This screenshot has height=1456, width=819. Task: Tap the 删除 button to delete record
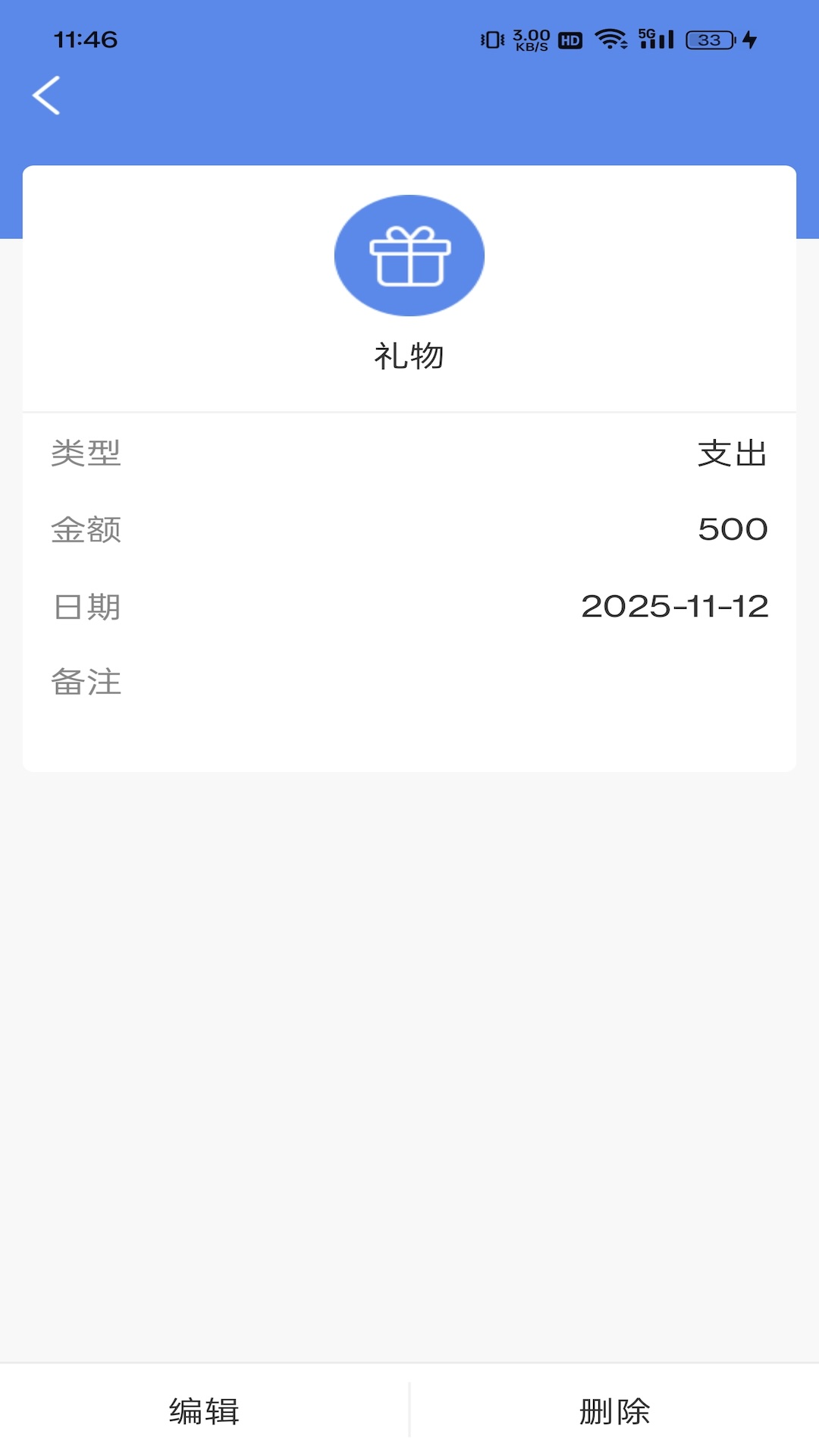(x=614, y=1412)
